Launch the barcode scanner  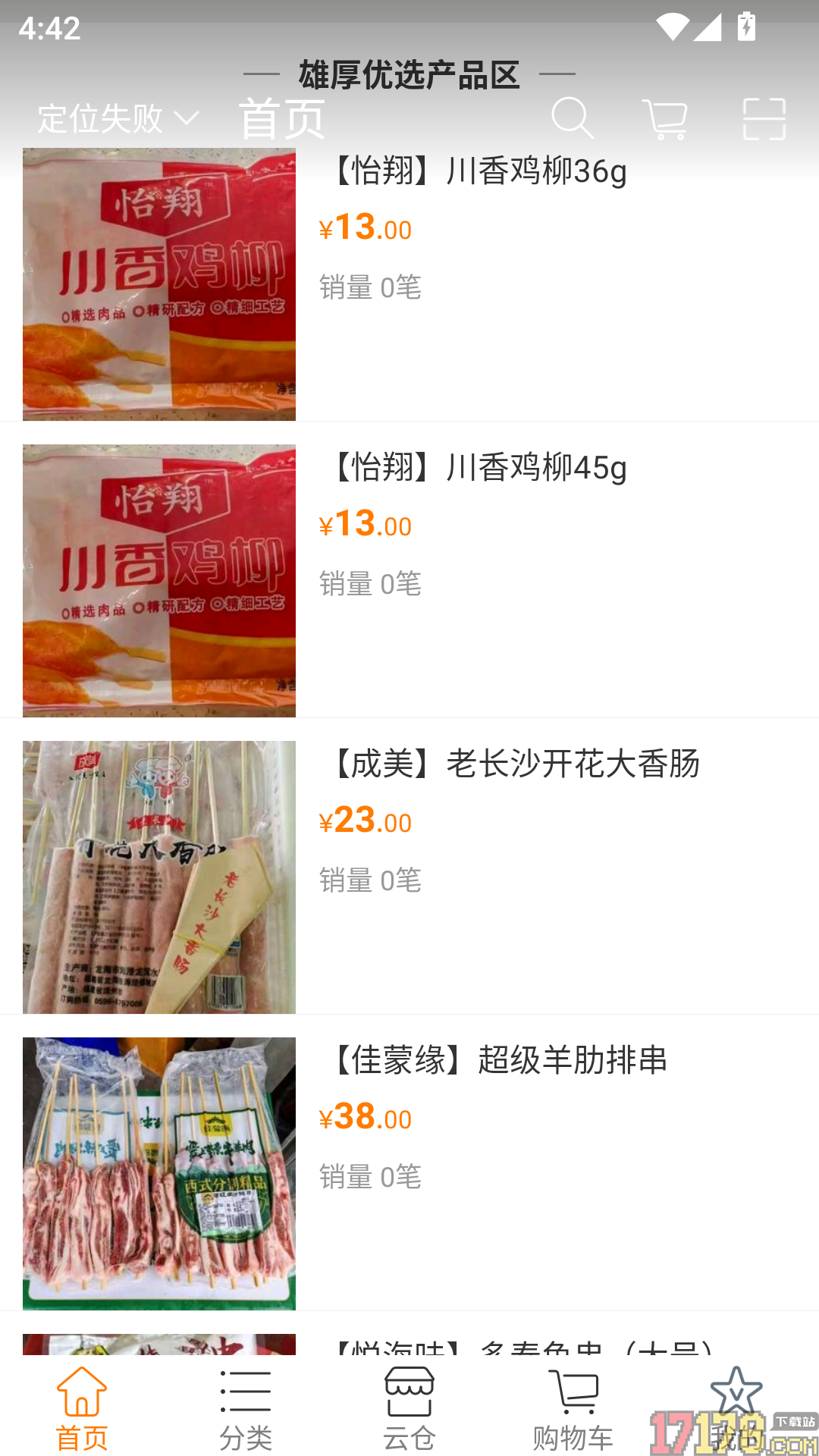(764, 118)
